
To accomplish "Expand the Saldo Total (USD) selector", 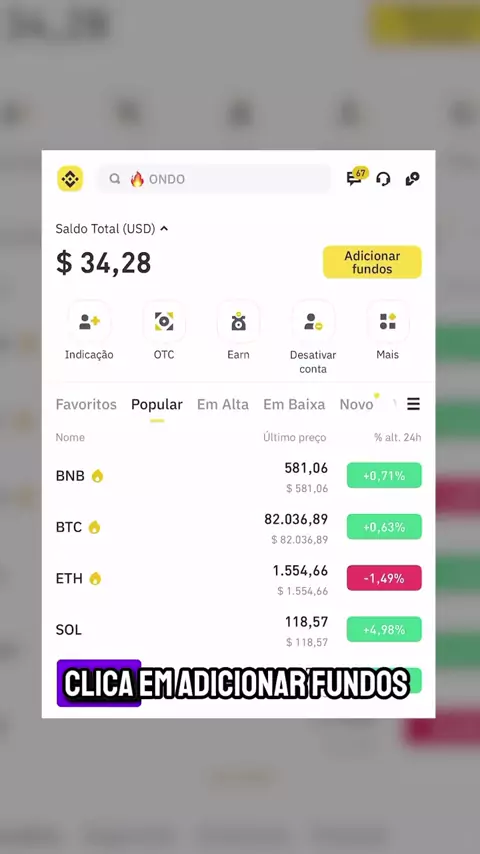I will (x=112, y=229).
